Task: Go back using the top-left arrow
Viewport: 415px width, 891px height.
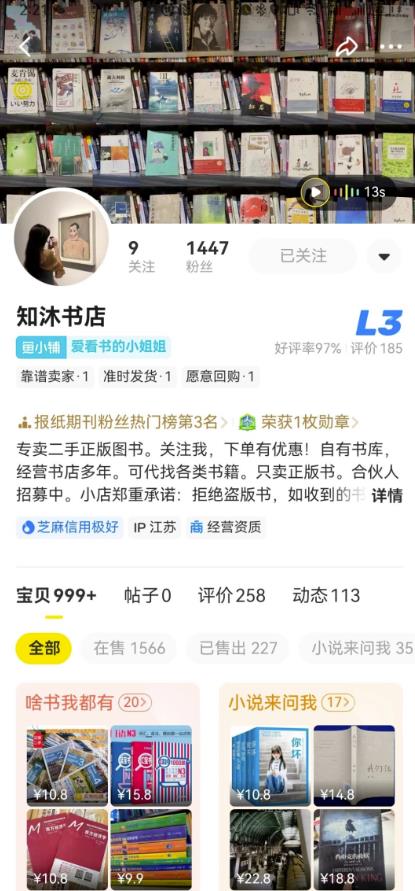Action: [25, 47]
